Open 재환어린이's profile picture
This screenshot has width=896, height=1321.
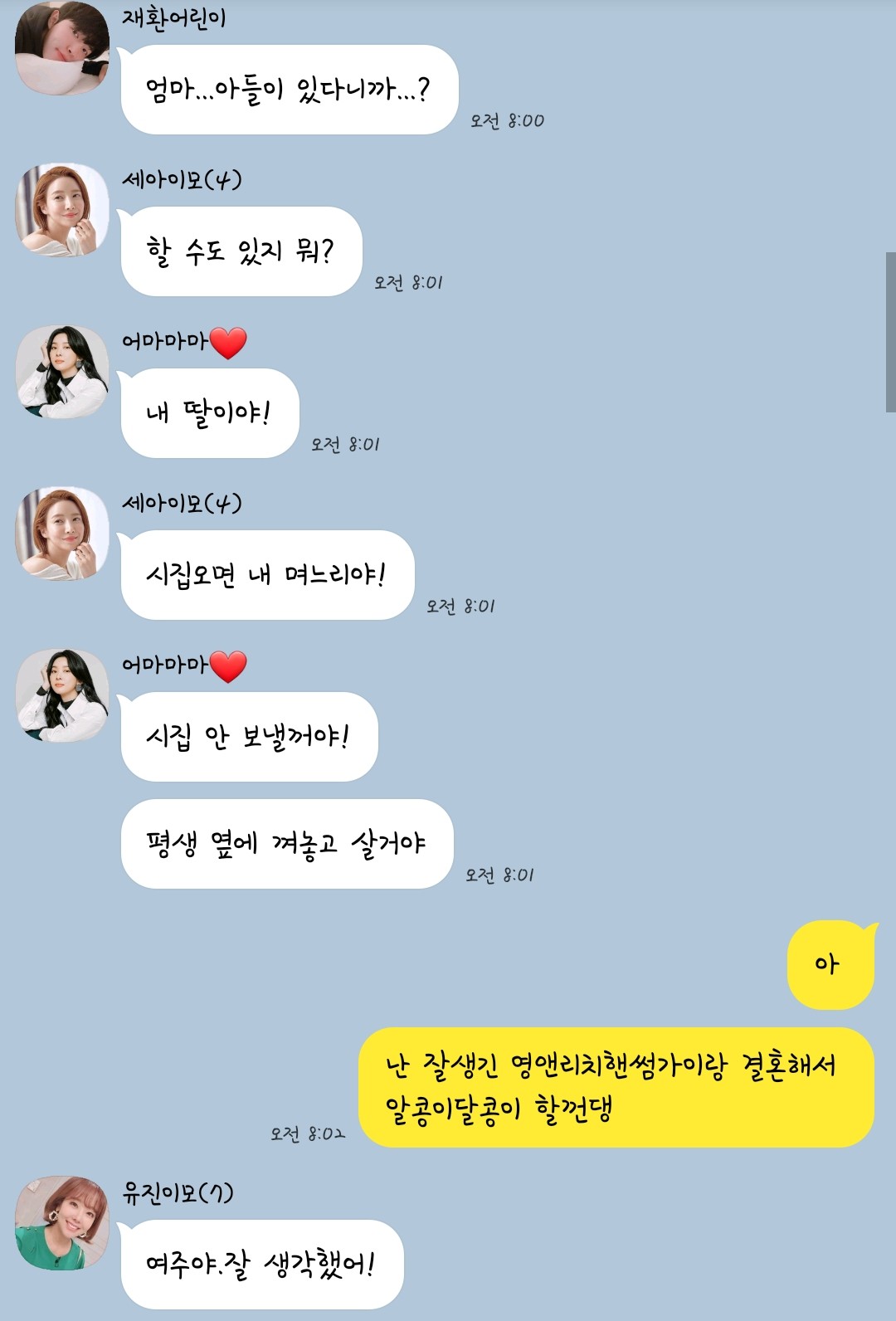[x=62, y=47]
